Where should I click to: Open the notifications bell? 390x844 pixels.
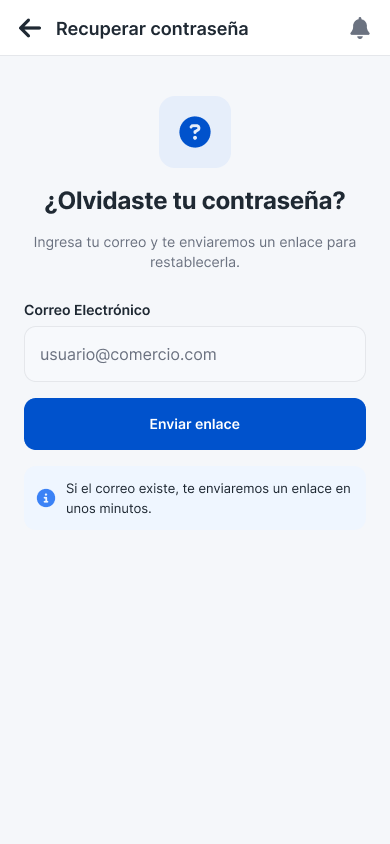[x=360, y=28]
